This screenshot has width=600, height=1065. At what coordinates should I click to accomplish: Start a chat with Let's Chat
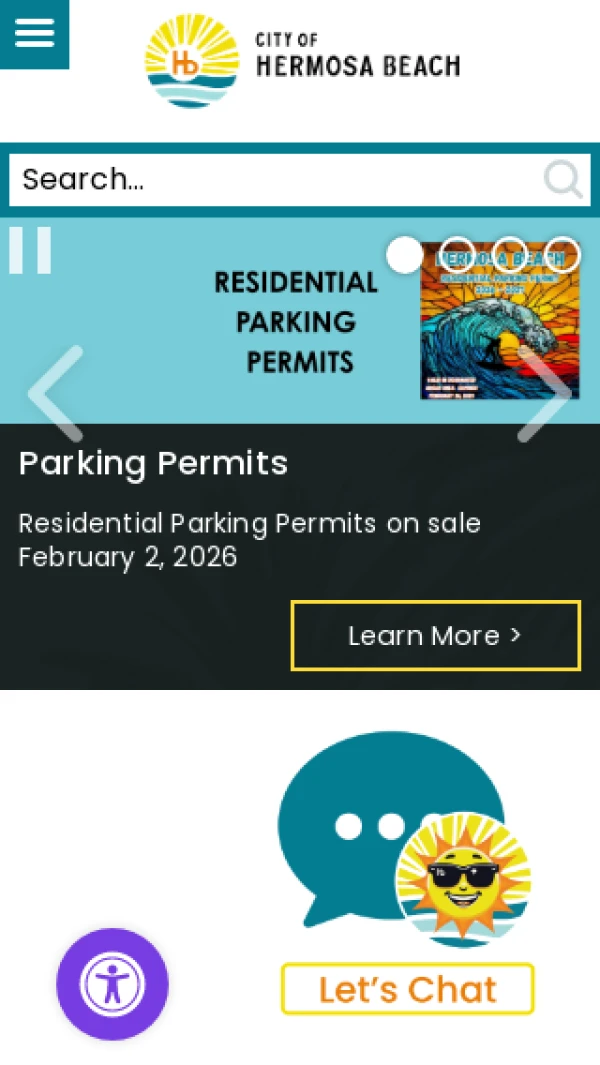407,988
